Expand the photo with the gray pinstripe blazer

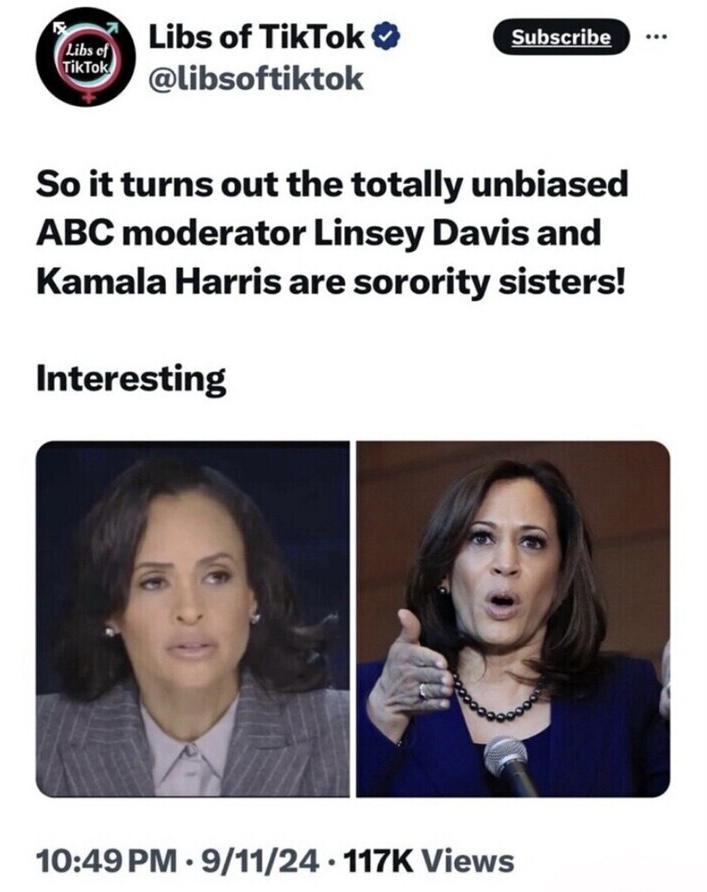pos(193,618)
